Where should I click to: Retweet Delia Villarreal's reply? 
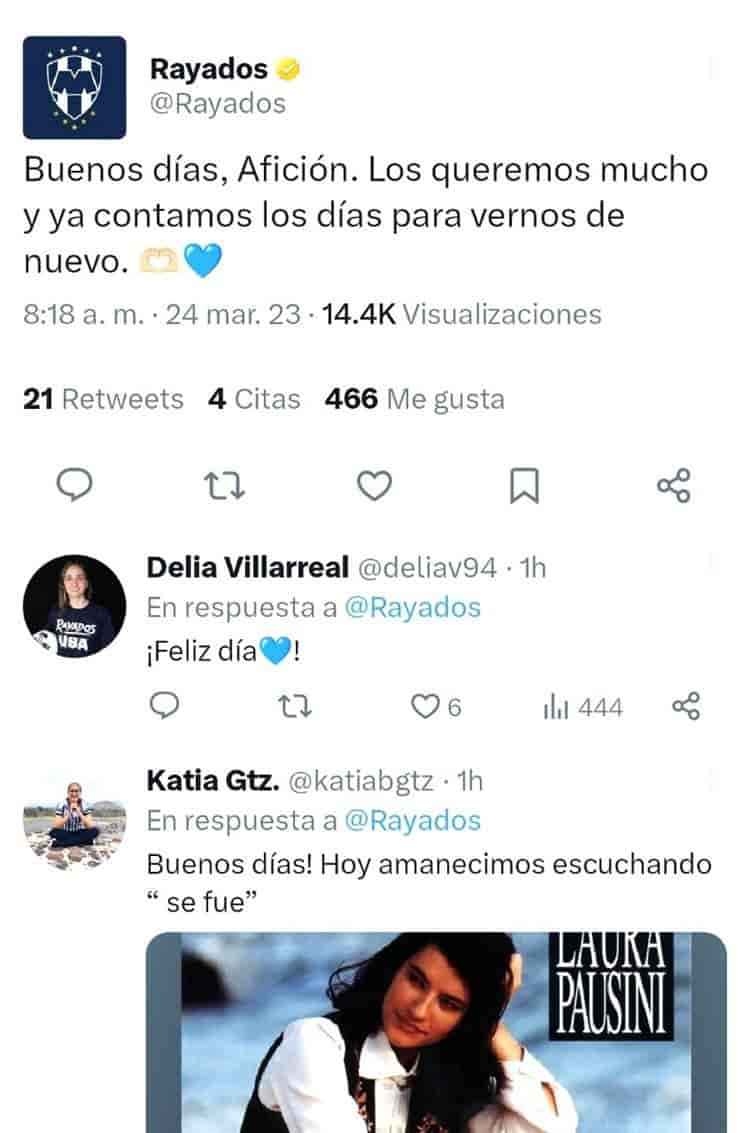tap(294, 707)
